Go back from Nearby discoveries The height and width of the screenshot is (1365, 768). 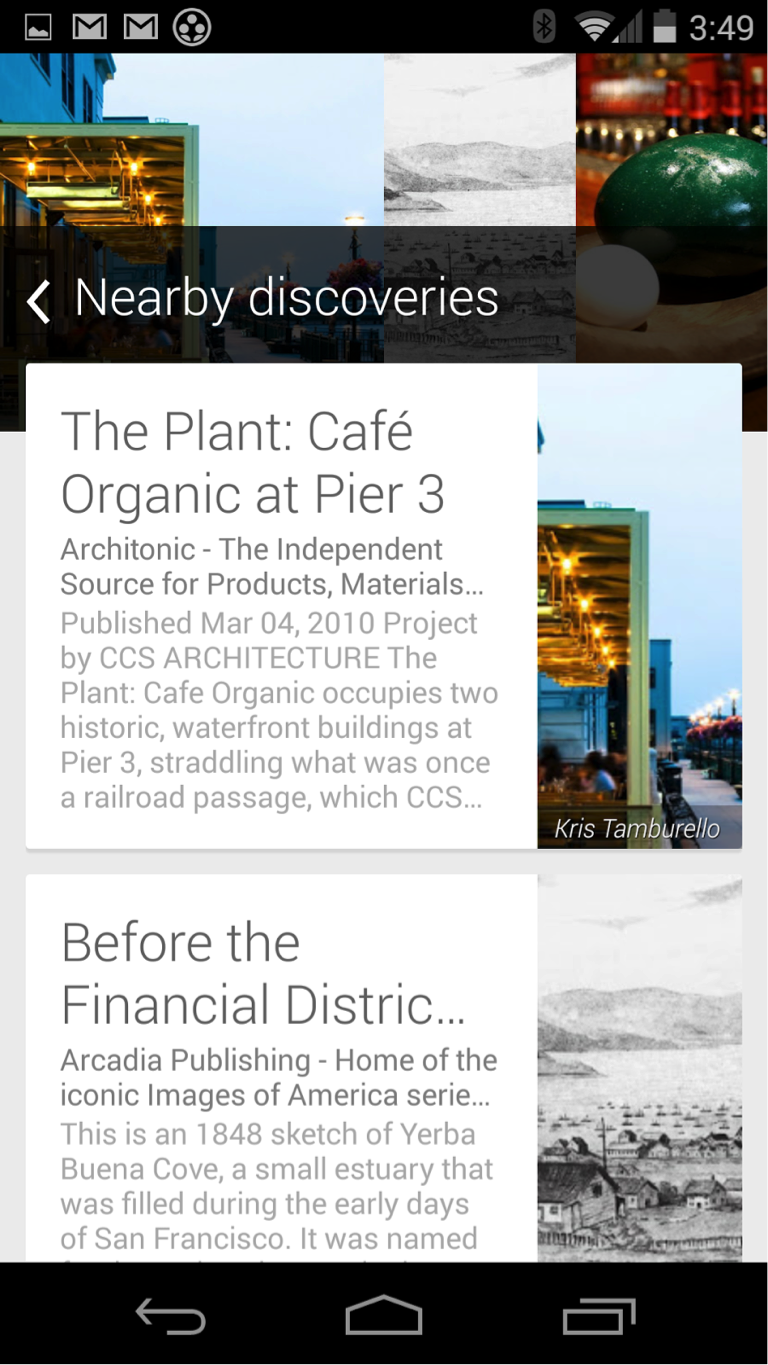[39, 301]
